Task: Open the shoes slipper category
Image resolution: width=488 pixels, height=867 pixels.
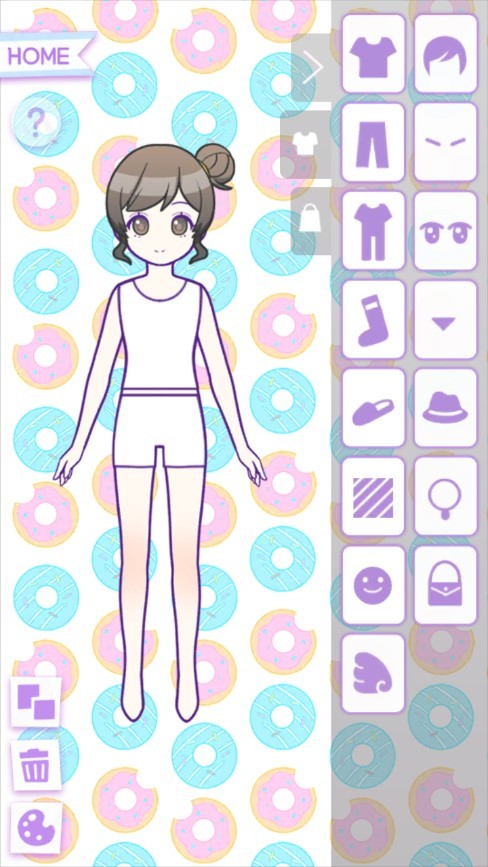Action: (373, 408)
